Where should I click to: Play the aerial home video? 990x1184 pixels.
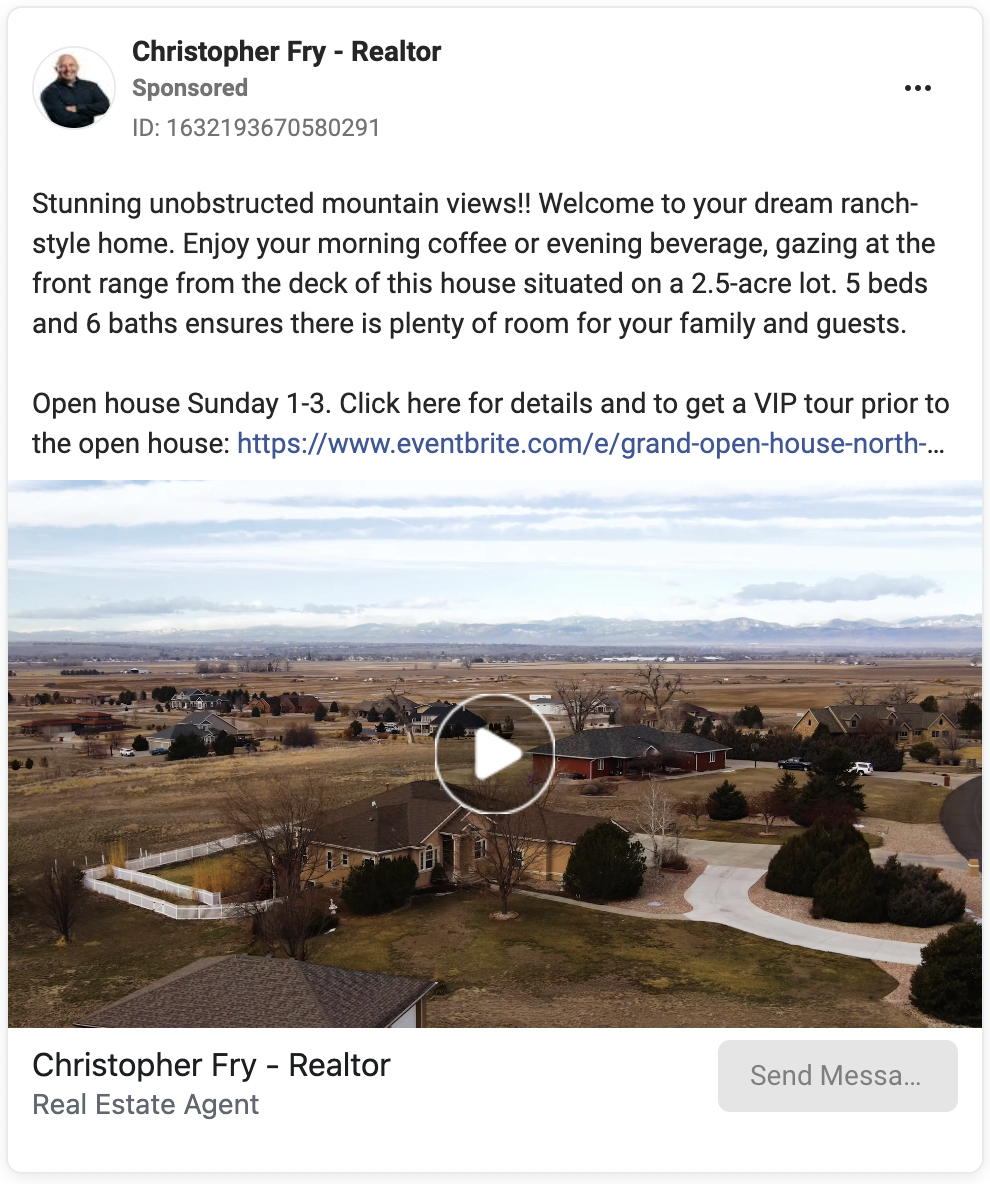point(495,753)
